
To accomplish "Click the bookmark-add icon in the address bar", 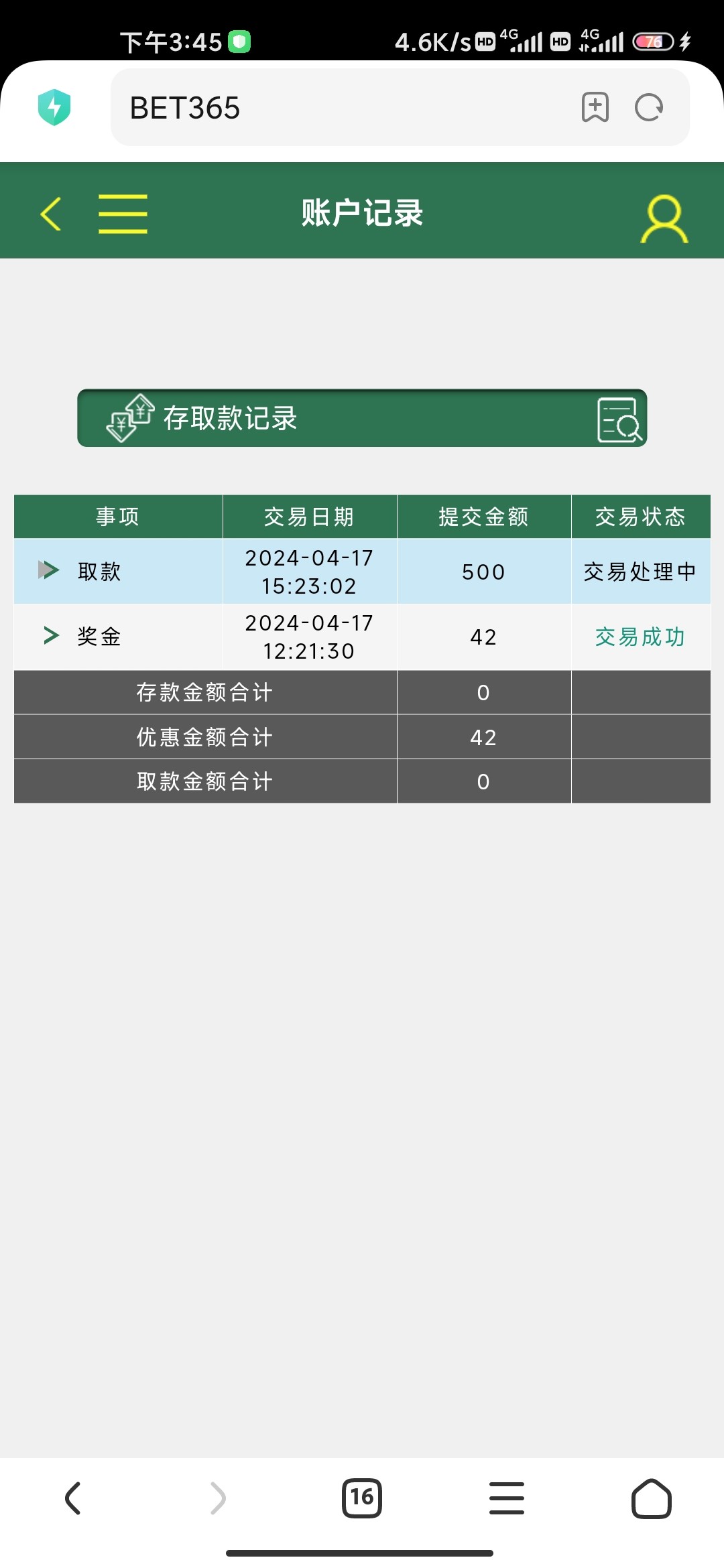I will tap(593, 107).
